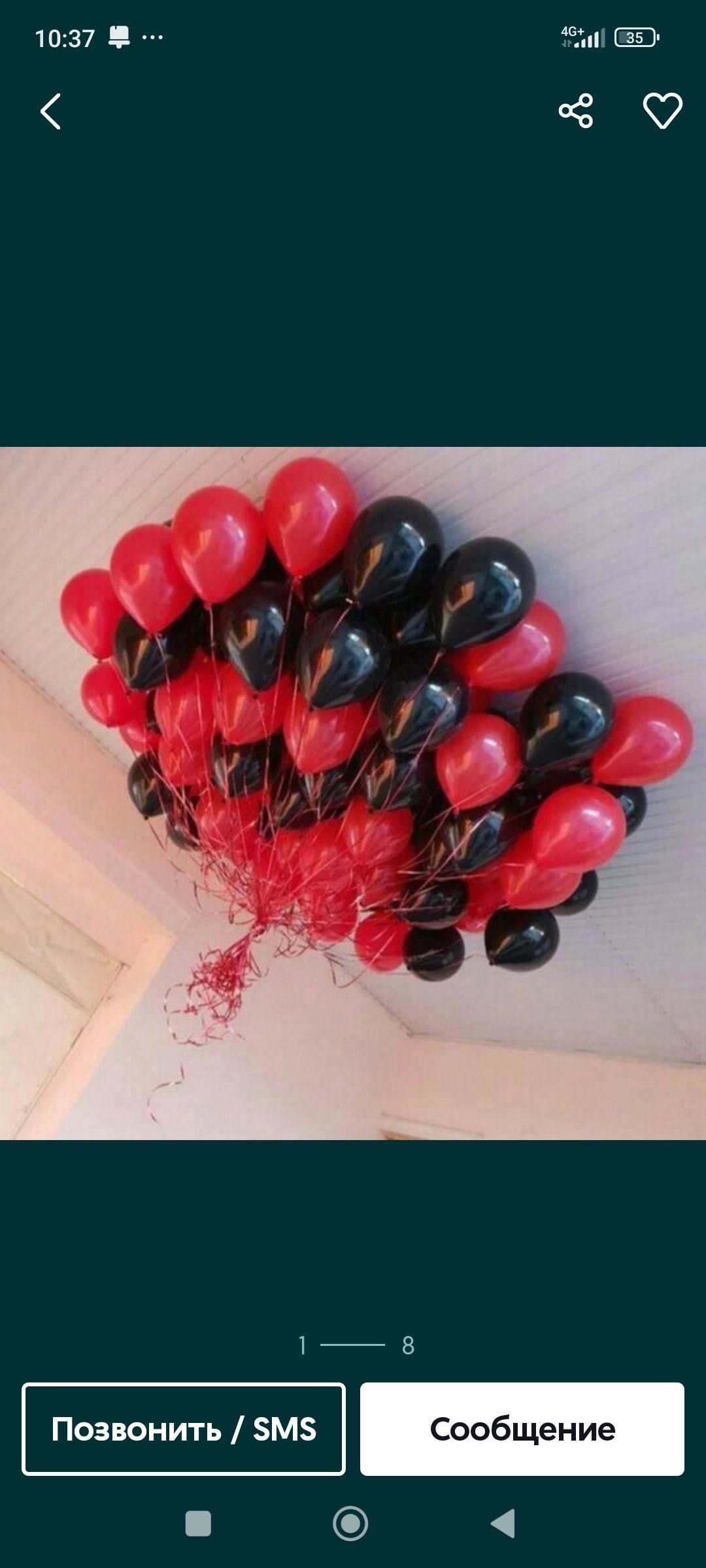Go back using the top arrow

[x=51, y=111]
